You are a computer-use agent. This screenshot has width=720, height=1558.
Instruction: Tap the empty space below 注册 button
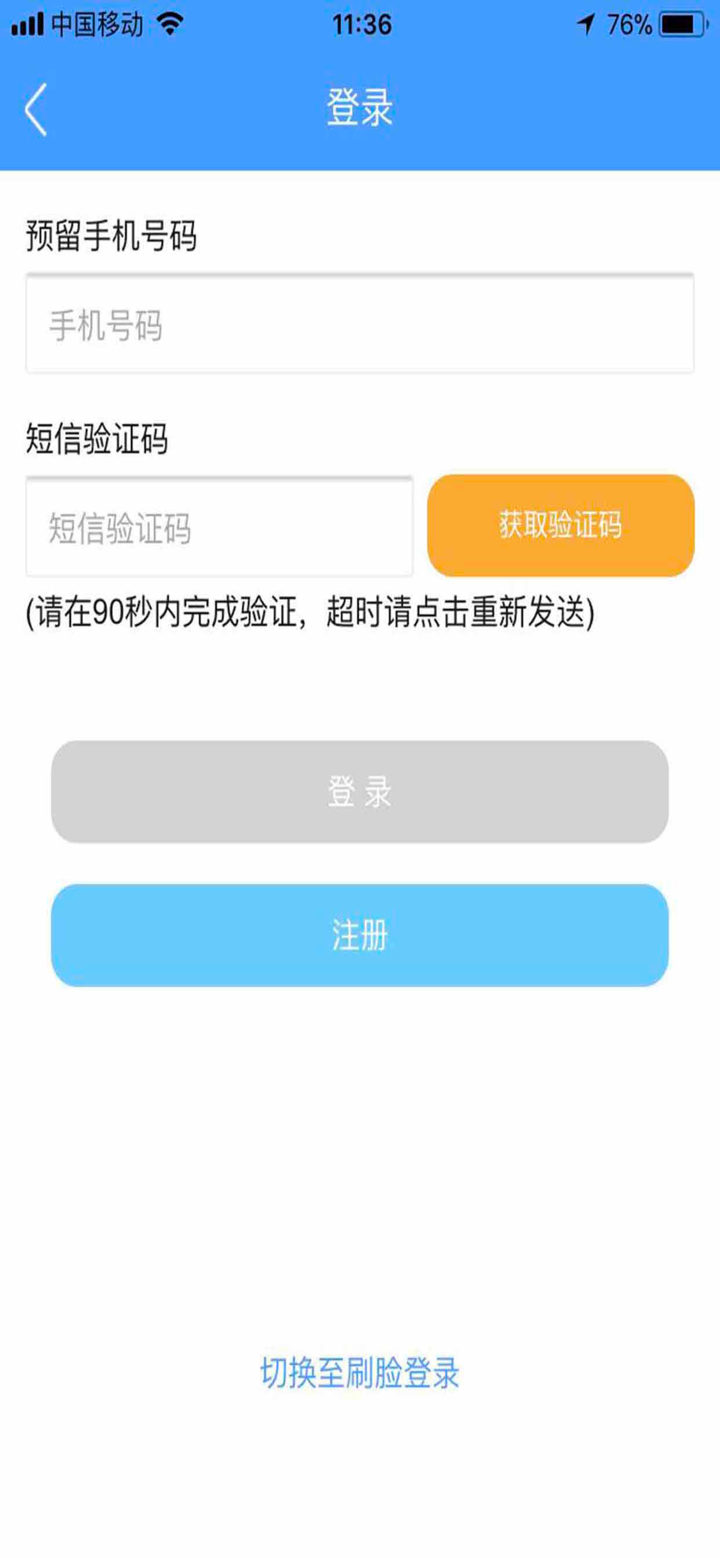coord(360,1150)
